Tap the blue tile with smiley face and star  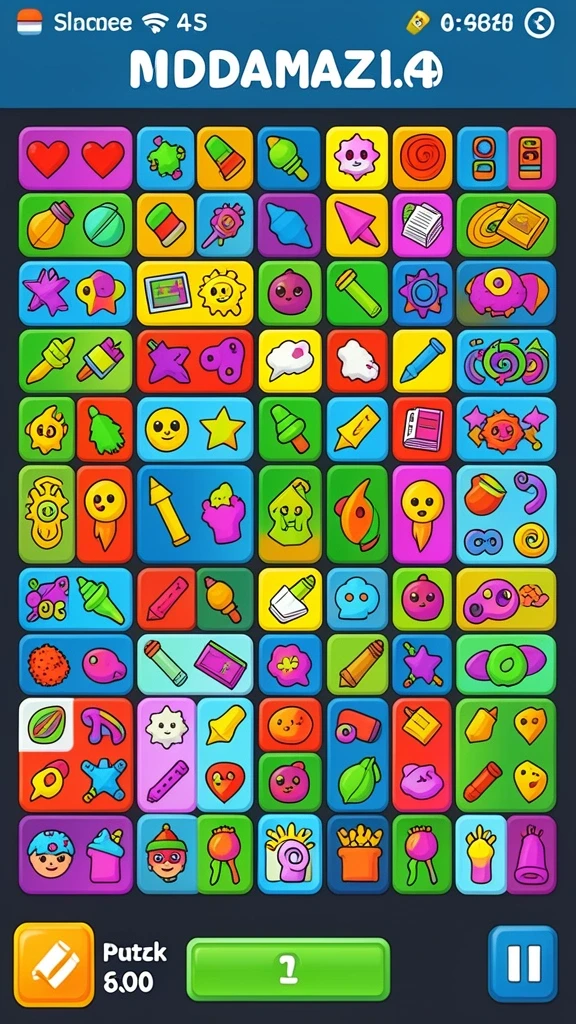click(195, 429)
